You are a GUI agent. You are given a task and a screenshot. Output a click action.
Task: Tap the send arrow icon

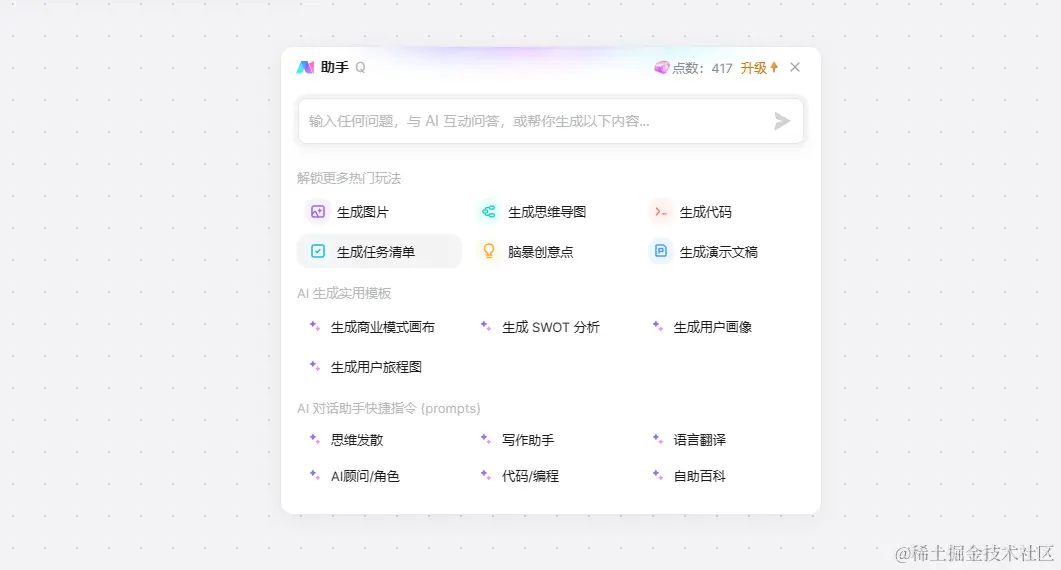click(x=782, y=121)
